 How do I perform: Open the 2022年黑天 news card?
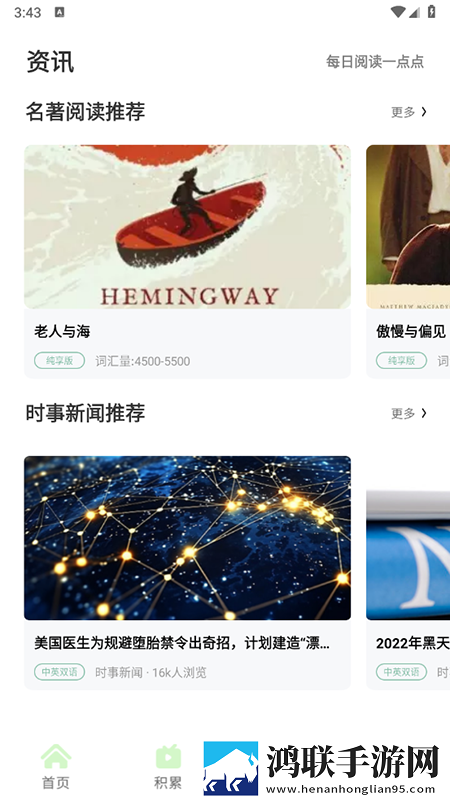click(408, 573)
